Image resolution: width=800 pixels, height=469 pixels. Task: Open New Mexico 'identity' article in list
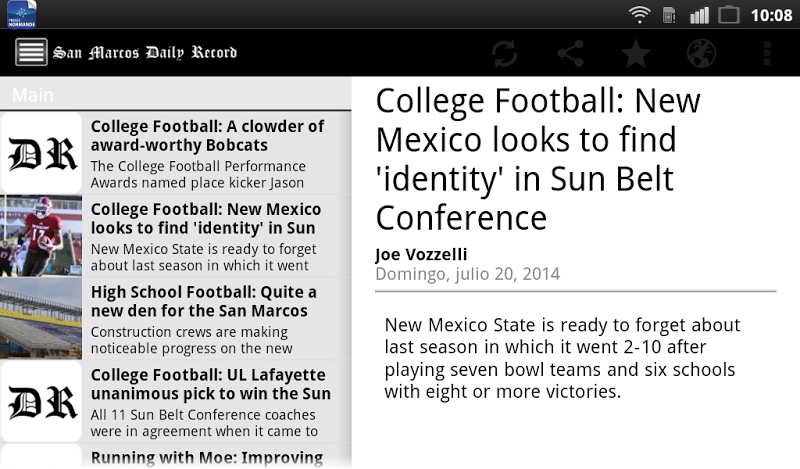[x=207, y=235]
